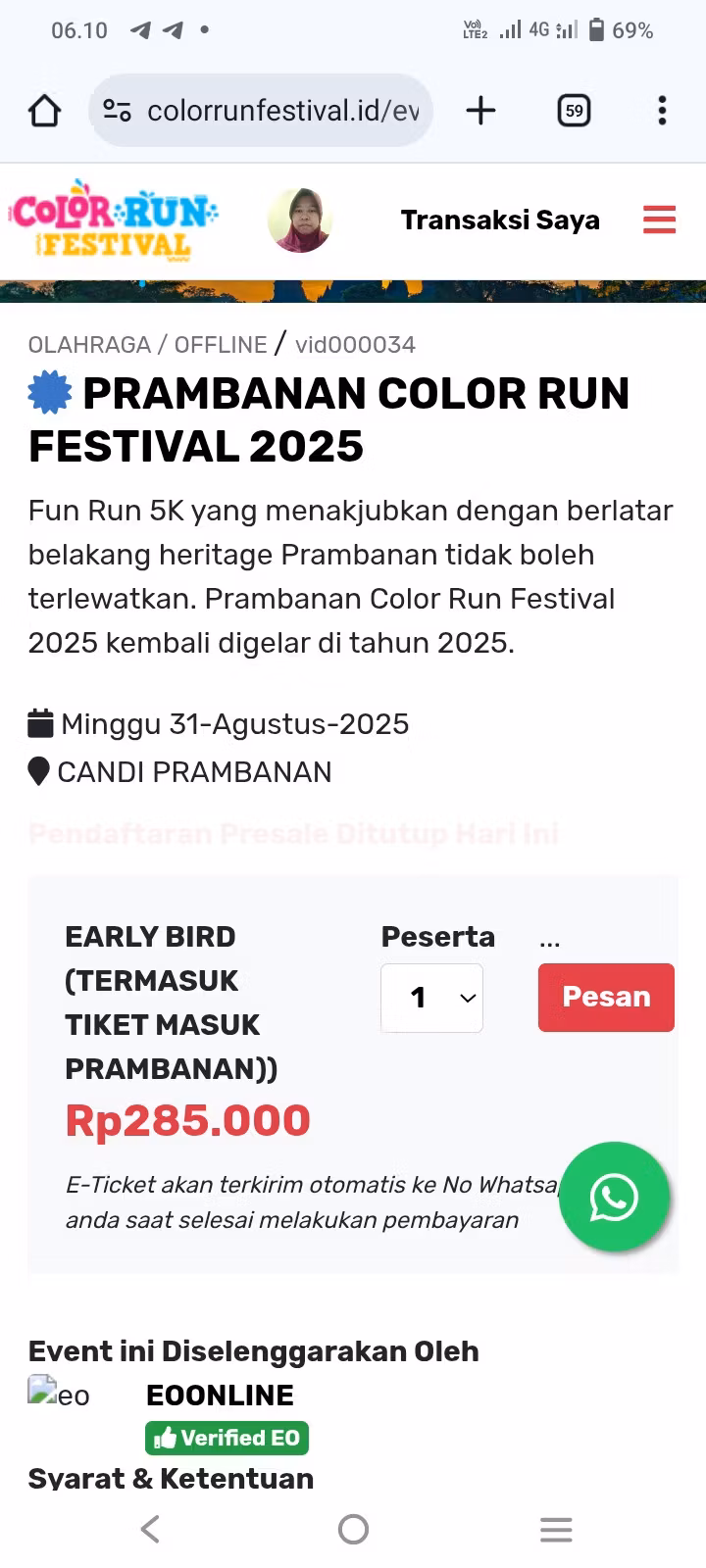
Task: Open the EOONLINE organizer profile
Action: 220,1395
